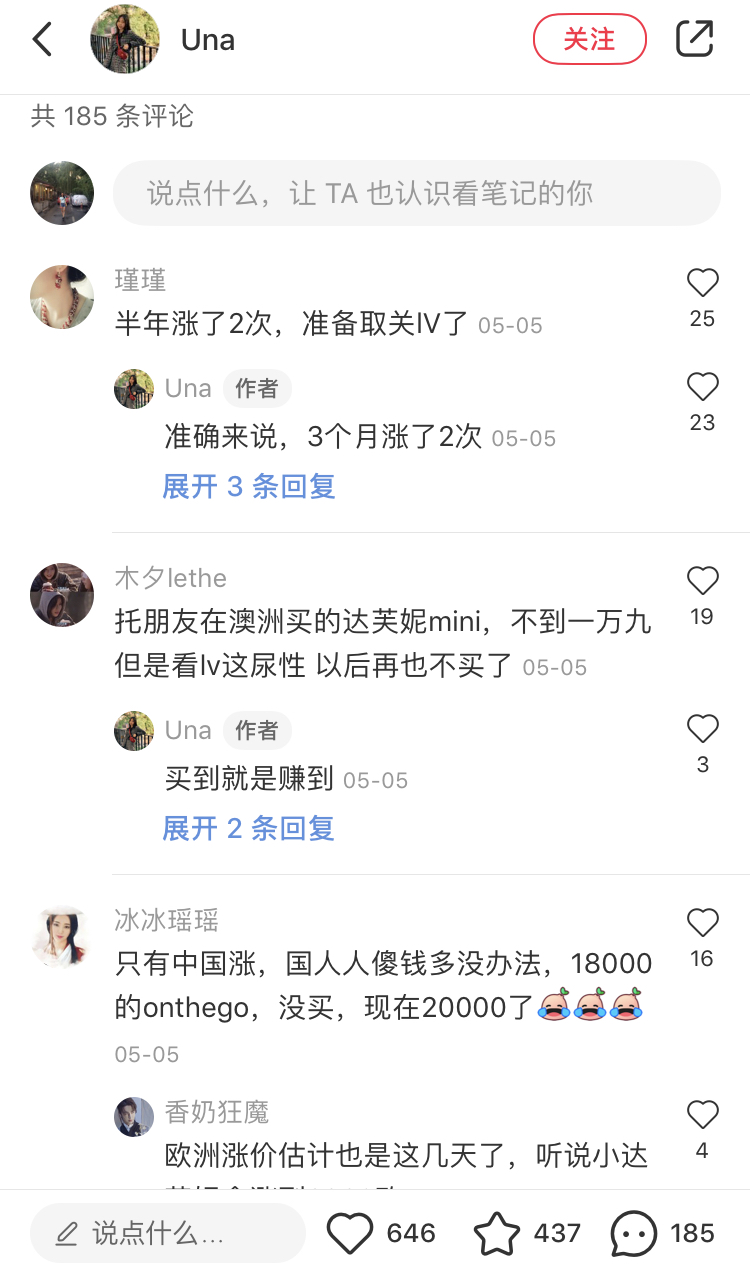Expand 展开 3 条回复

click(x=249, y=487)
